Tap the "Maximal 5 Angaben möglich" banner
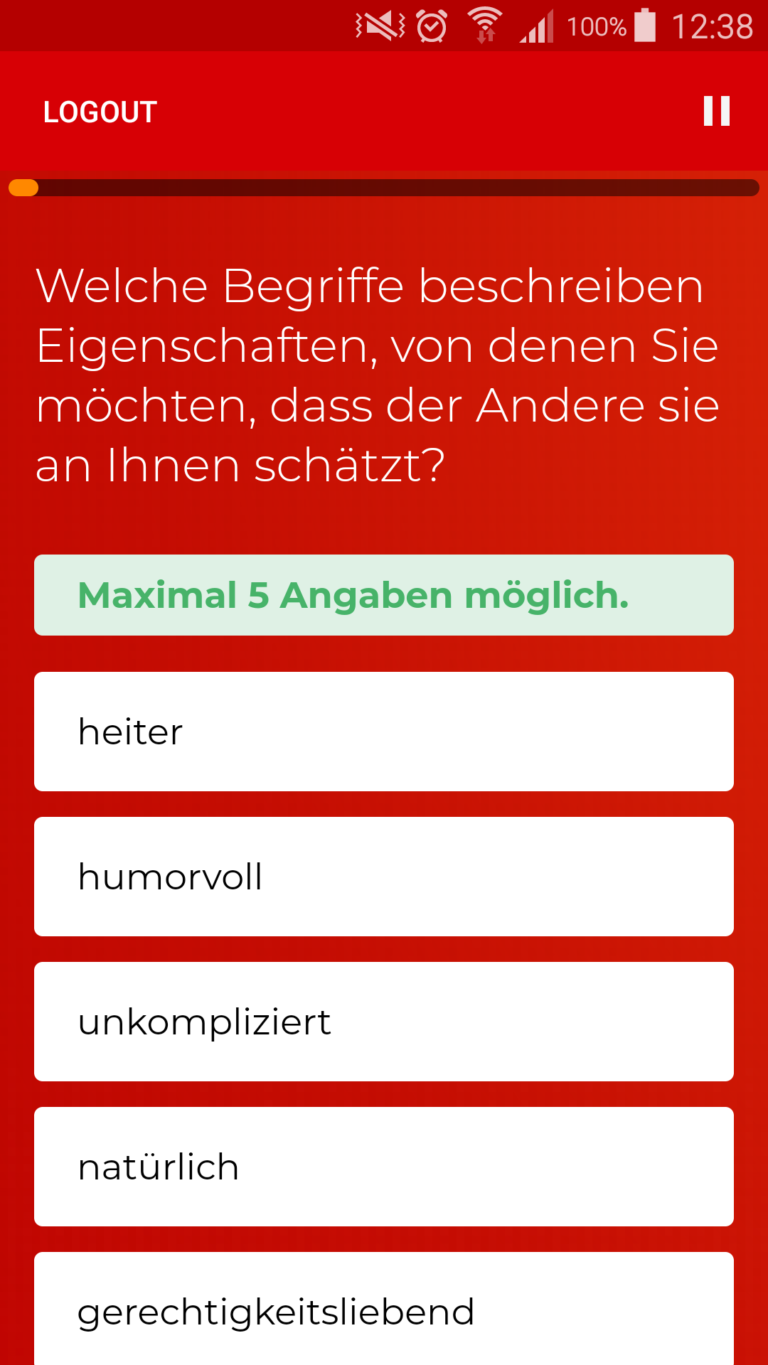Image resolution: width=768 pixels, height=1365 pixels. [384, 595]
